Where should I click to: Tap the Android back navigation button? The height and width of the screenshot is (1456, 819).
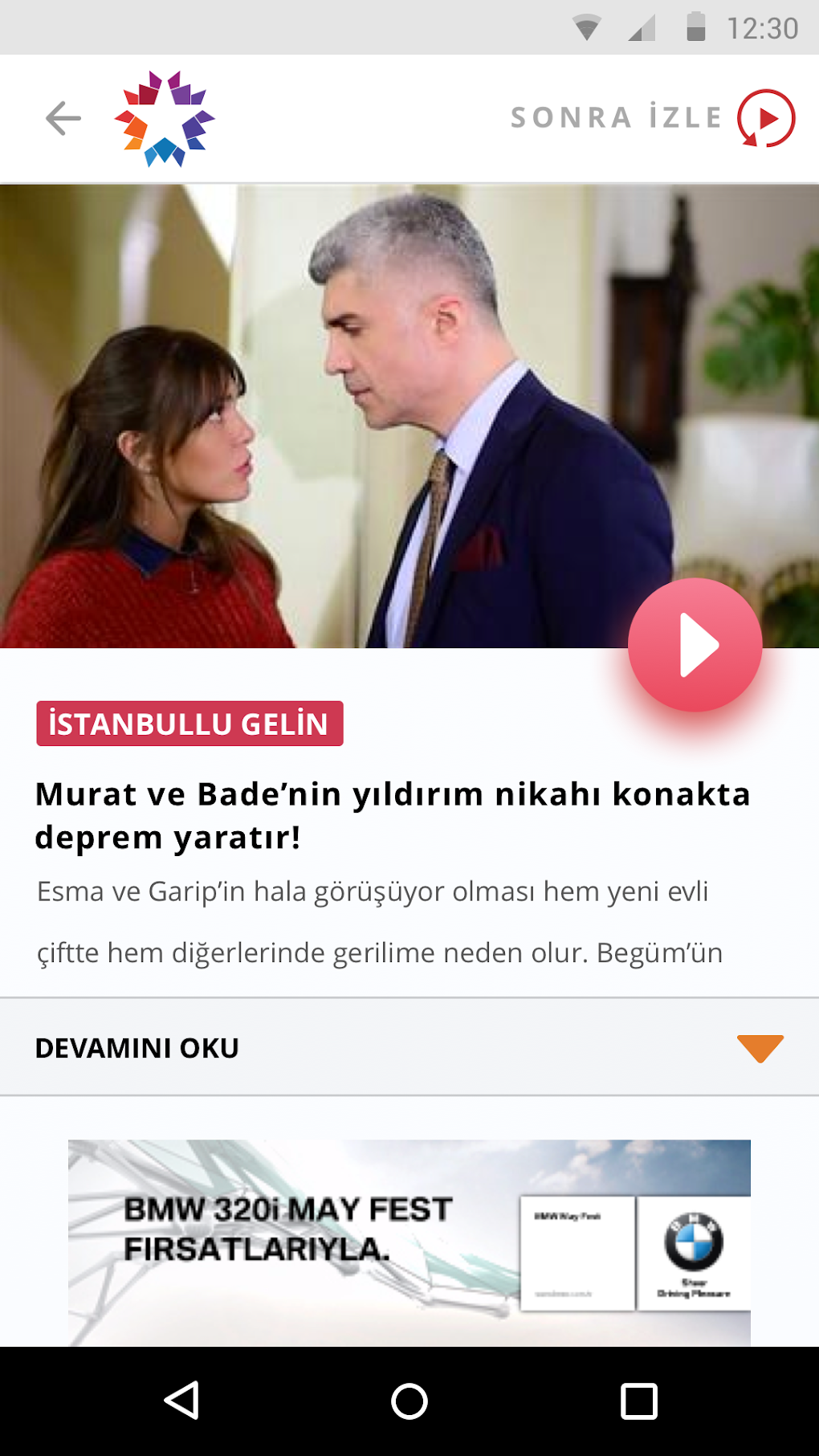[x=183, y=1398]
